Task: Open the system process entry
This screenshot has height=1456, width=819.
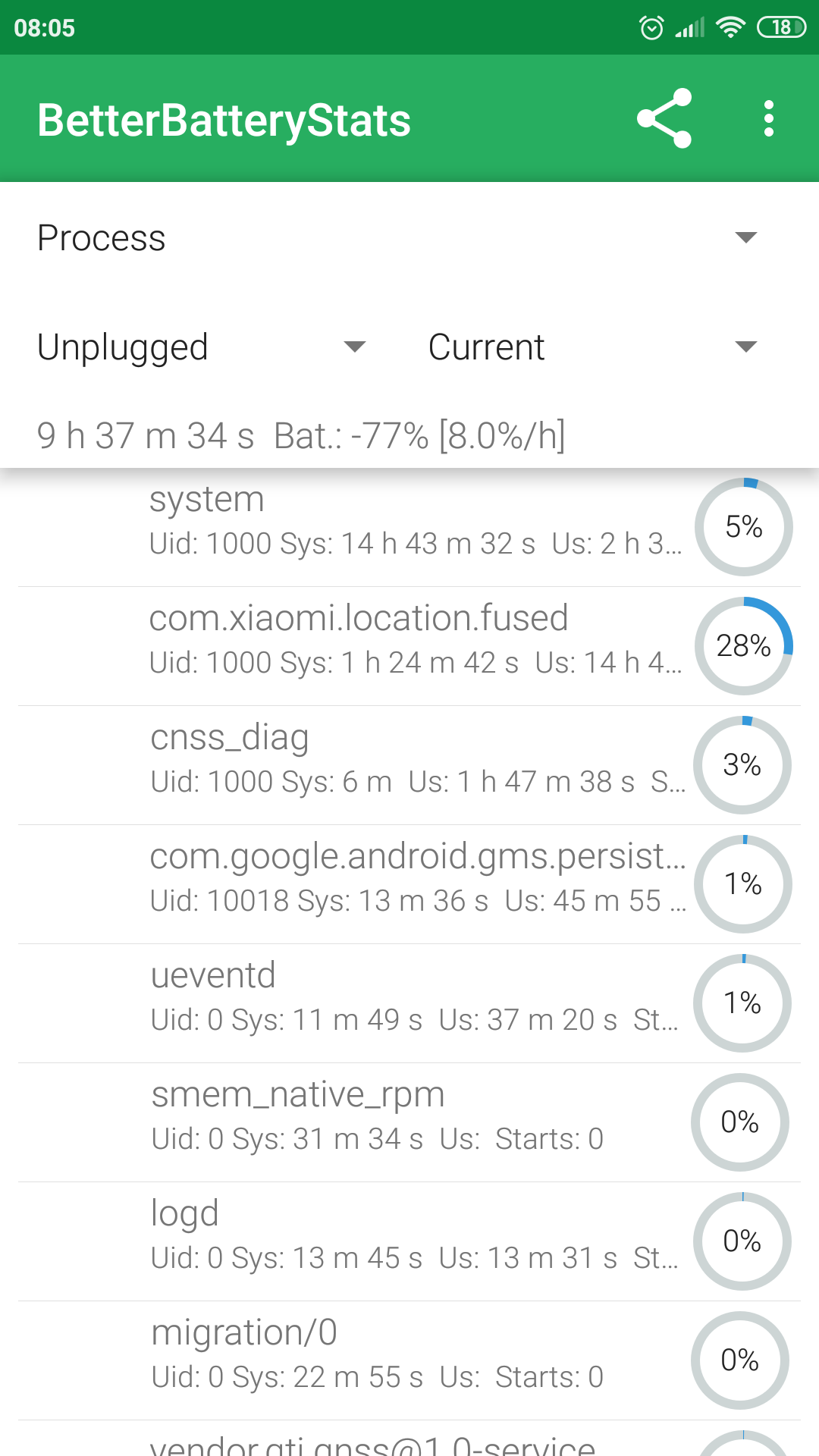Action: pyautogui.click(x=409, y=528)
